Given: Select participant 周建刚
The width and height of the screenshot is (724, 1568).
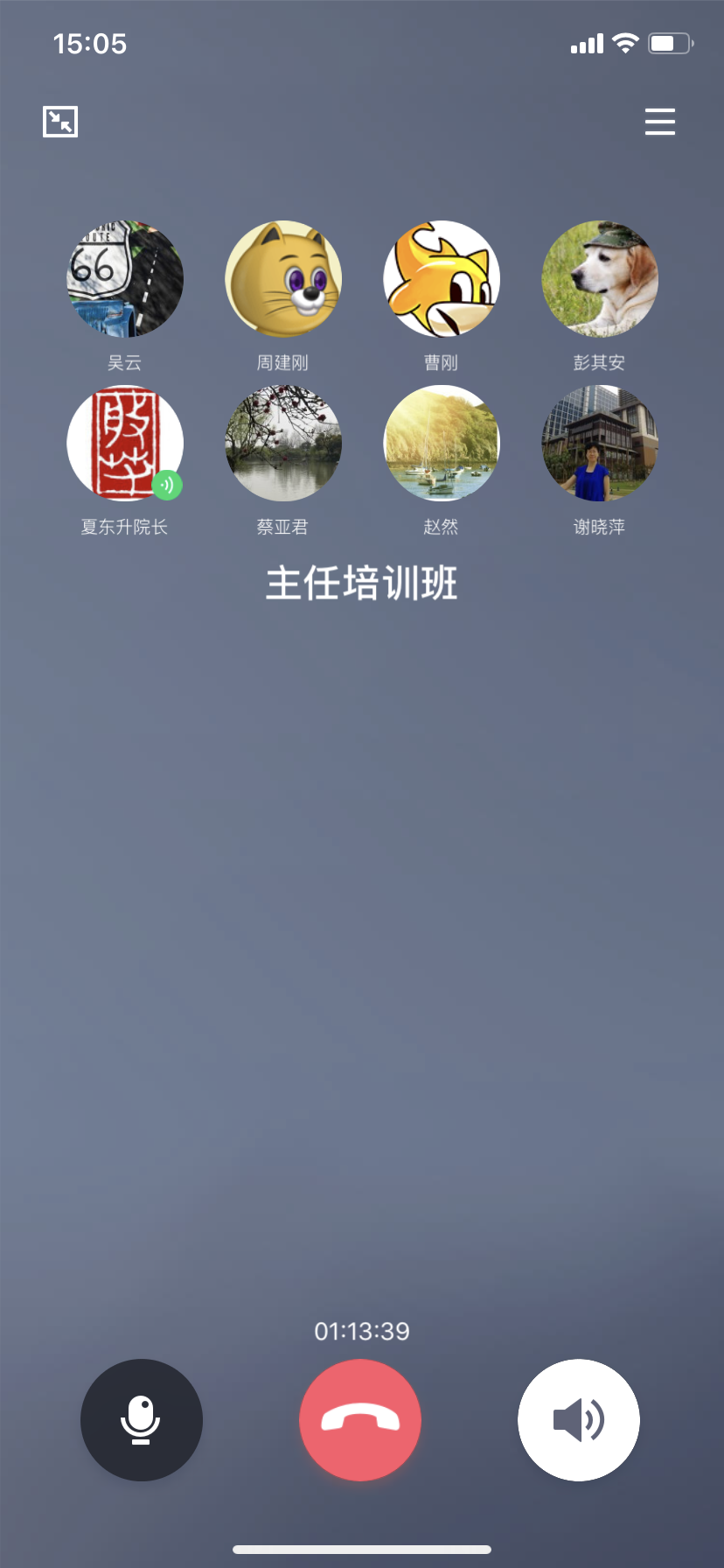Looking at the screenshot, I should [283, 279].
